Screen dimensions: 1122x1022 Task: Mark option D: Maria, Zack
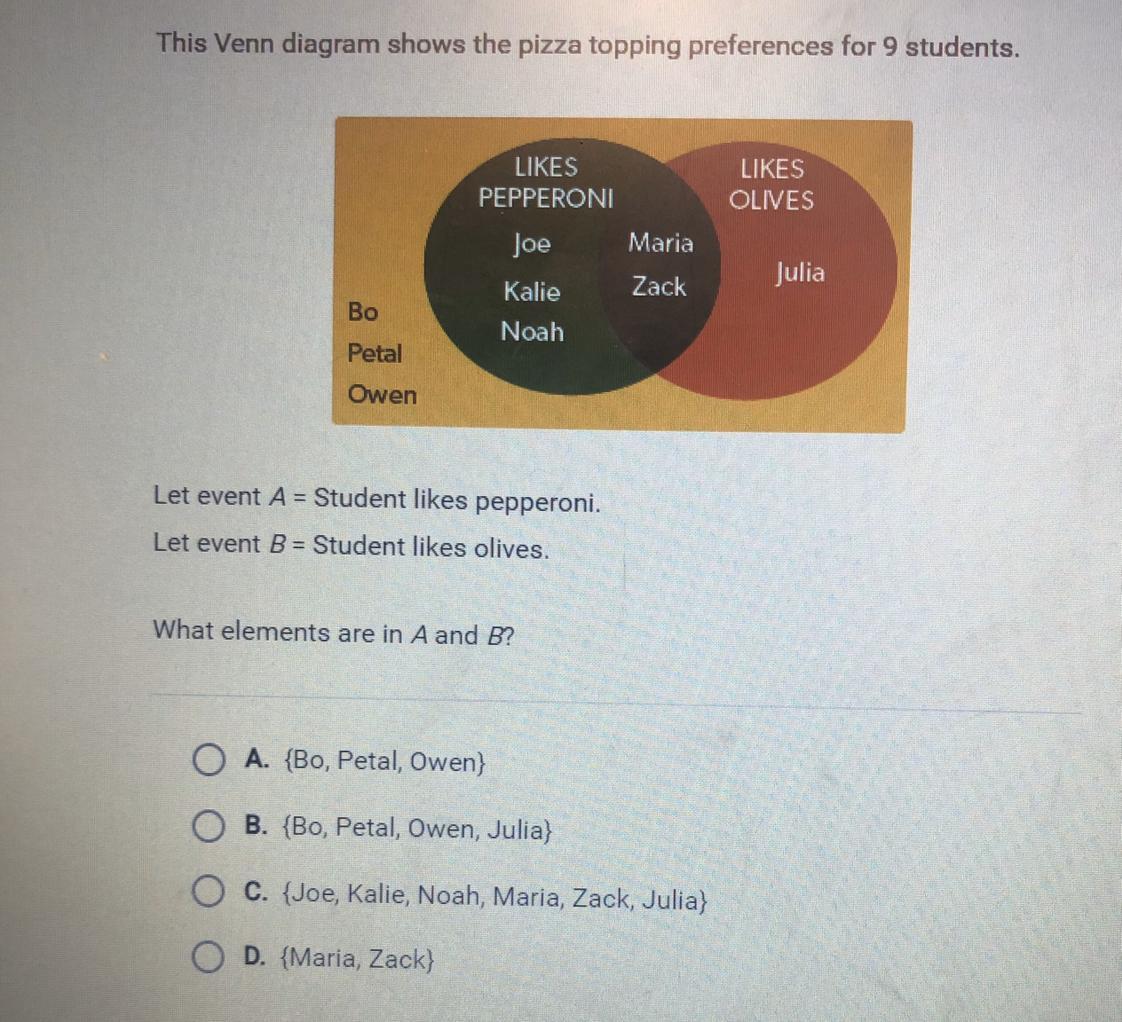pyautogui.click(x=208, y=960)
